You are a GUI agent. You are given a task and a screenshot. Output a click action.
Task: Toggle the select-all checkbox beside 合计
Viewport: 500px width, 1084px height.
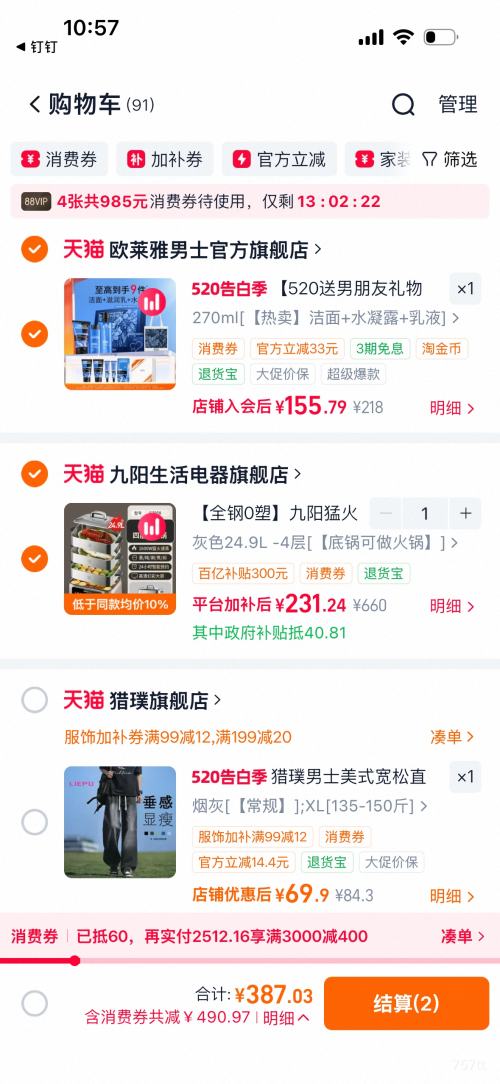click(35, 1003)
